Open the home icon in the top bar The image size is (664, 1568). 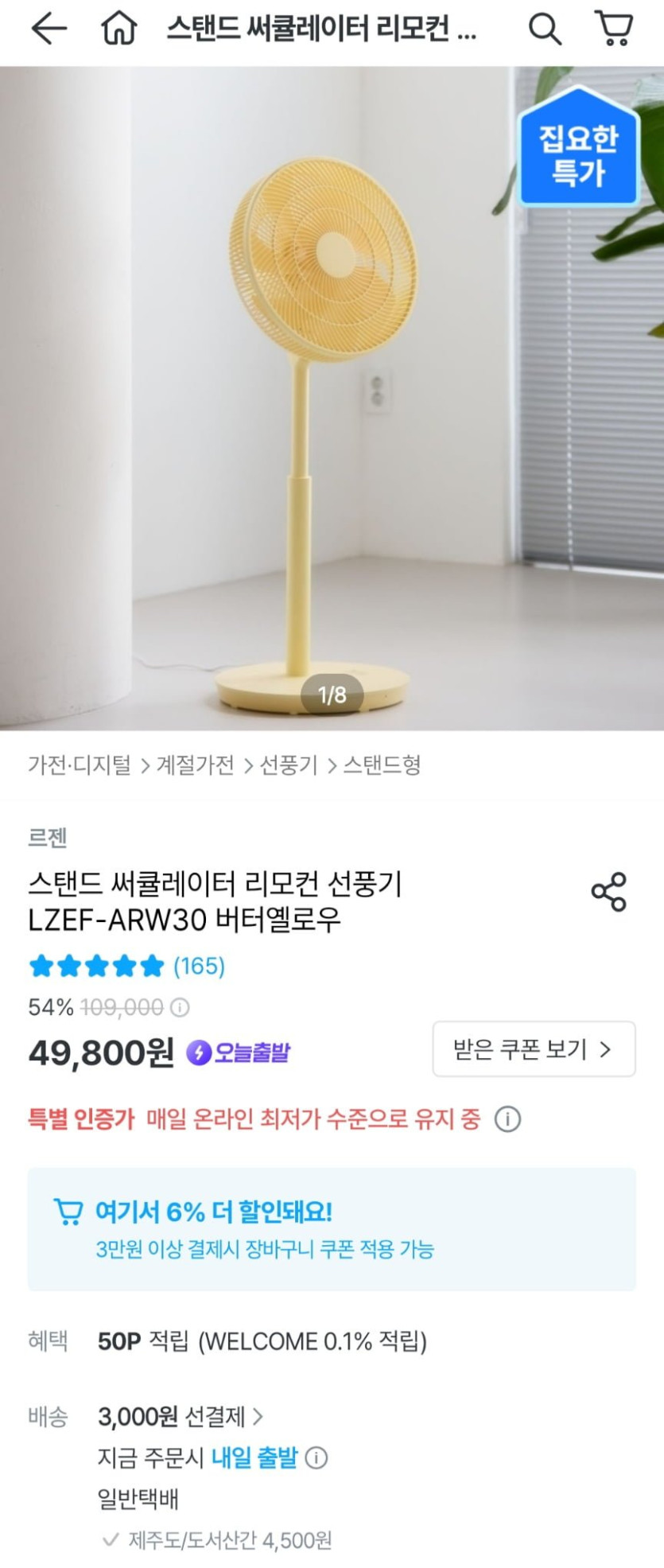click(x=119, y=29)
